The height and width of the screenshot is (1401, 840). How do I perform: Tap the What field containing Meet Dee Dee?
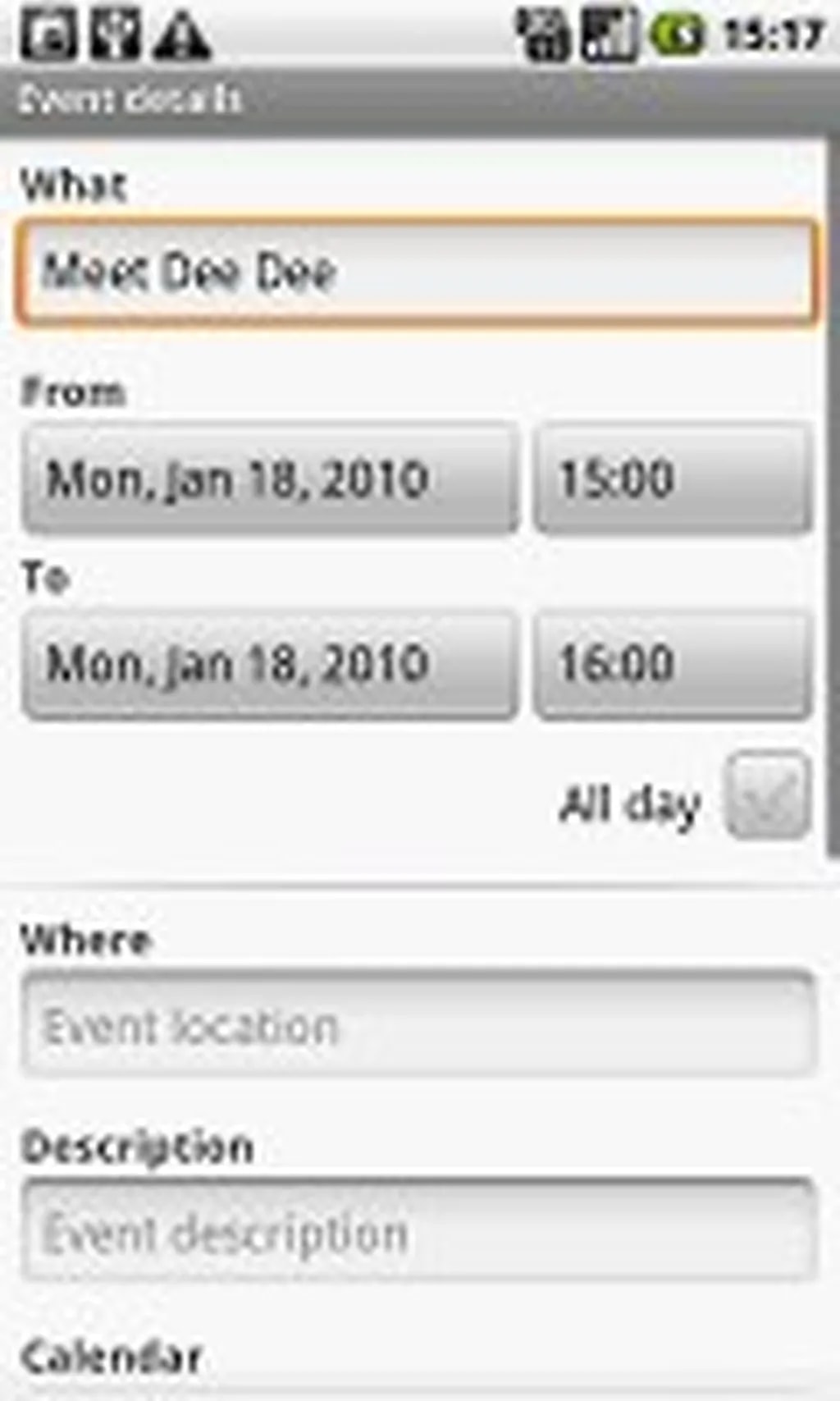[x=417, y=272]
